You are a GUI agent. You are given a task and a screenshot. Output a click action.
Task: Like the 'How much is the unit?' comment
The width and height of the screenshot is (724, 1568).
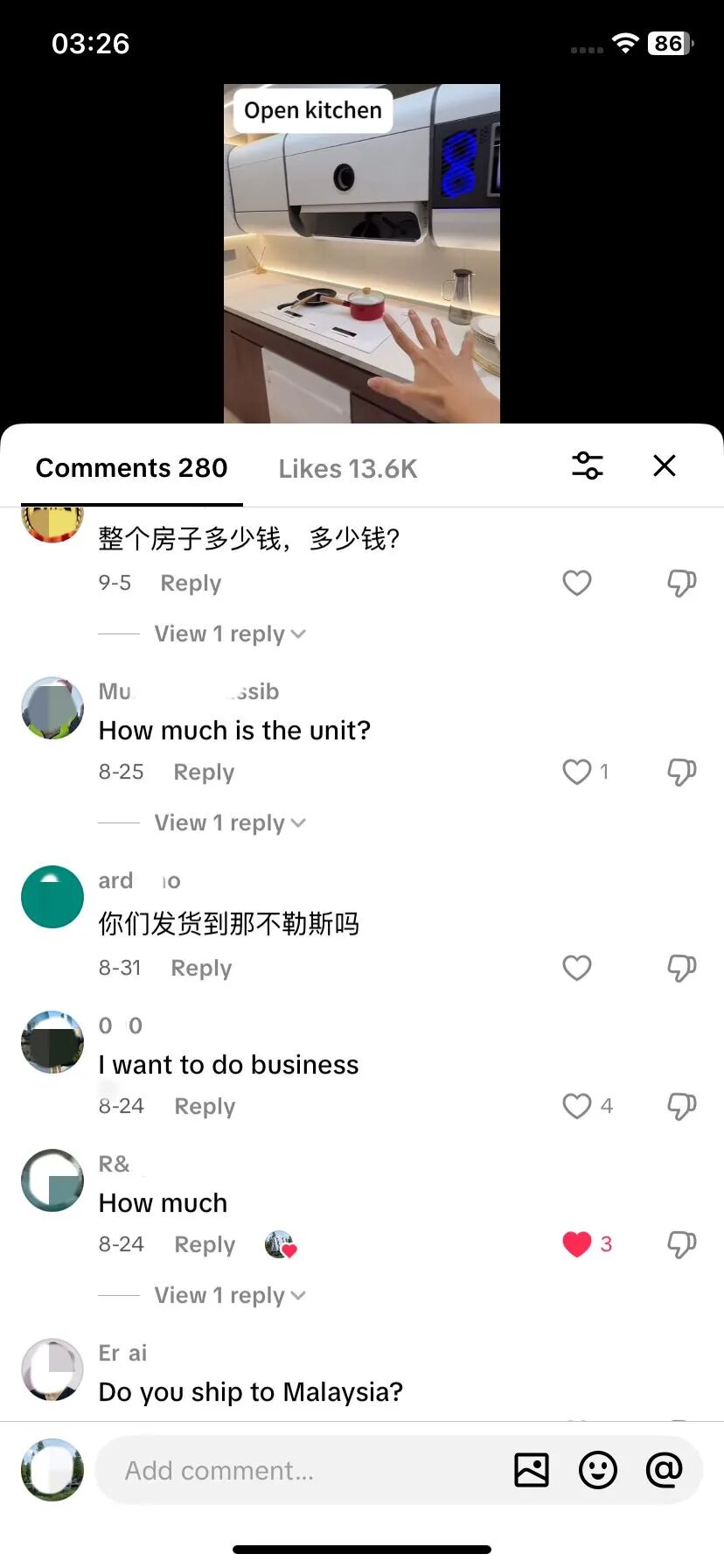(577, 772)
